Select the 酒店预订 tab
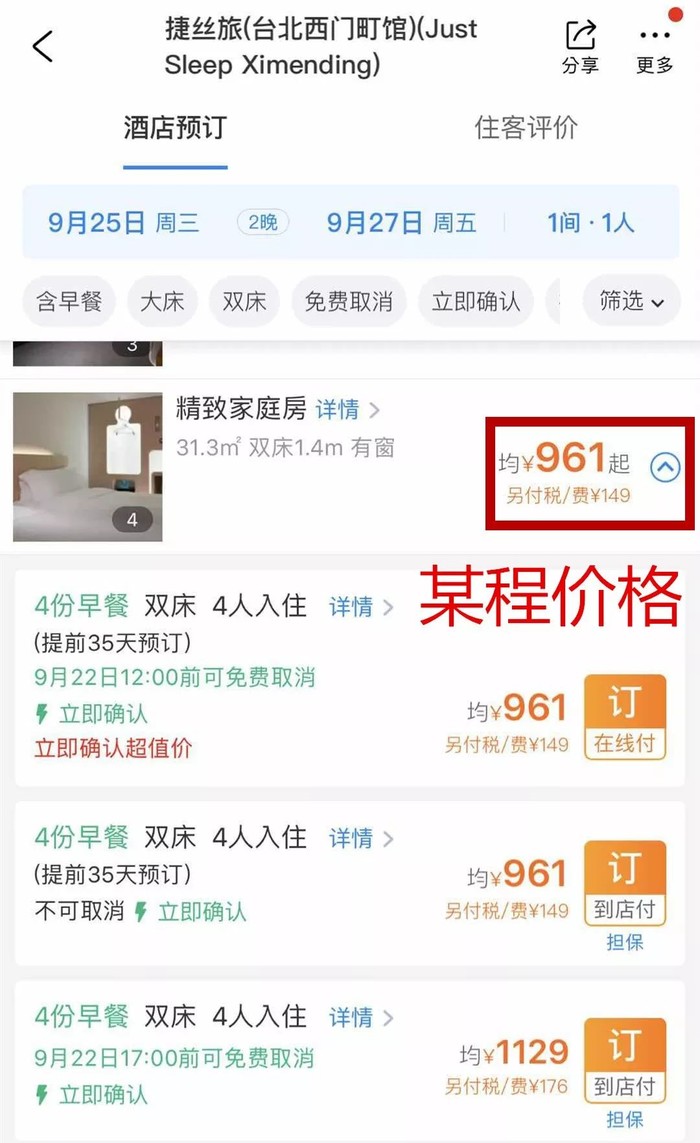 [175, 128]
